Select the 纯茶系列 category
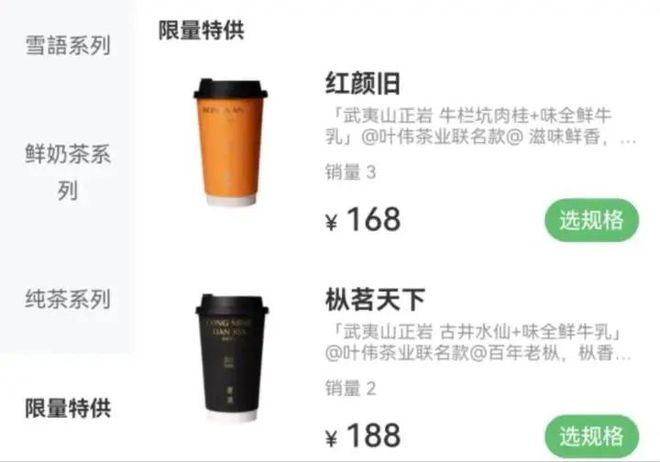The image size is (660, 462). click(67, 299)
